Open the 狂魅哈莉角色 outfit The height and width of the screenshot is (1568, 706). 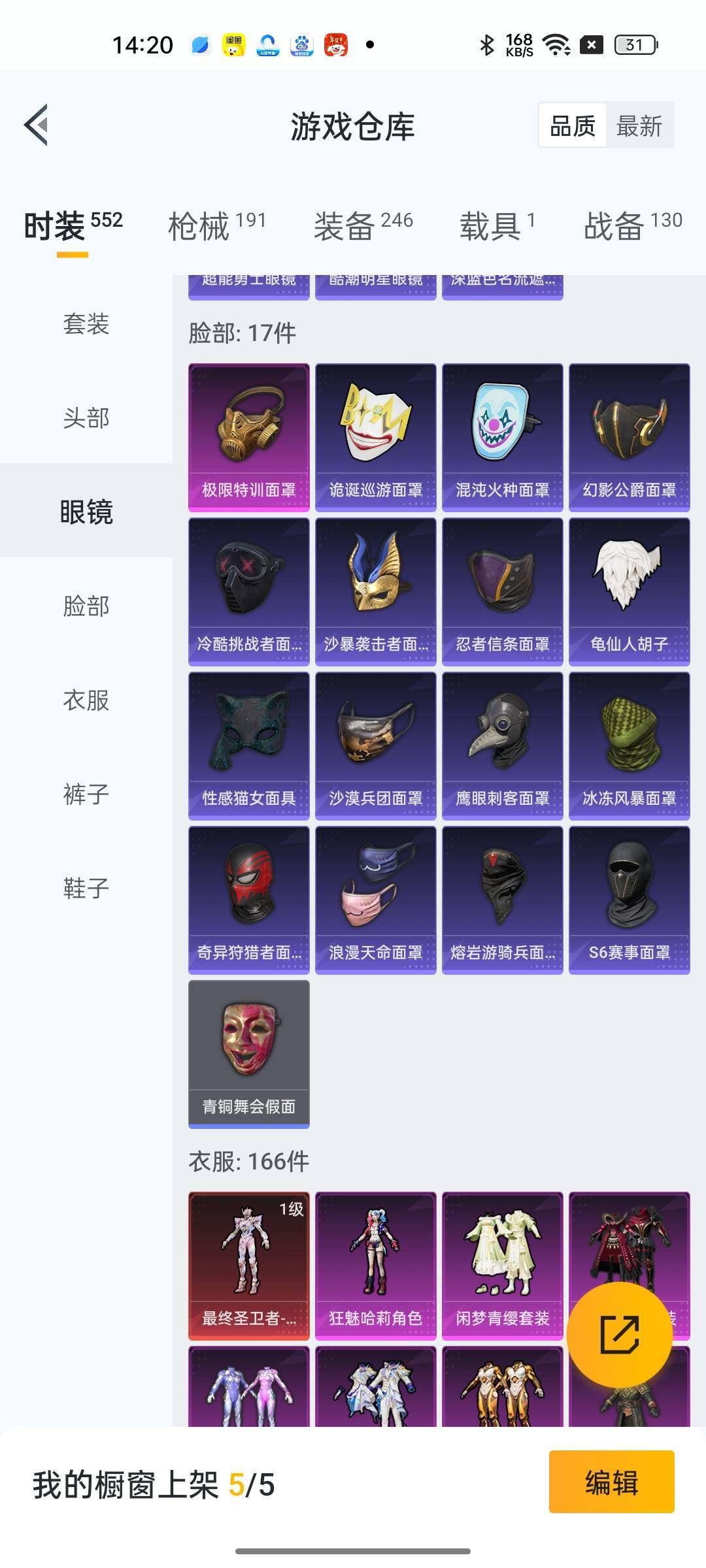point(376,1266)
